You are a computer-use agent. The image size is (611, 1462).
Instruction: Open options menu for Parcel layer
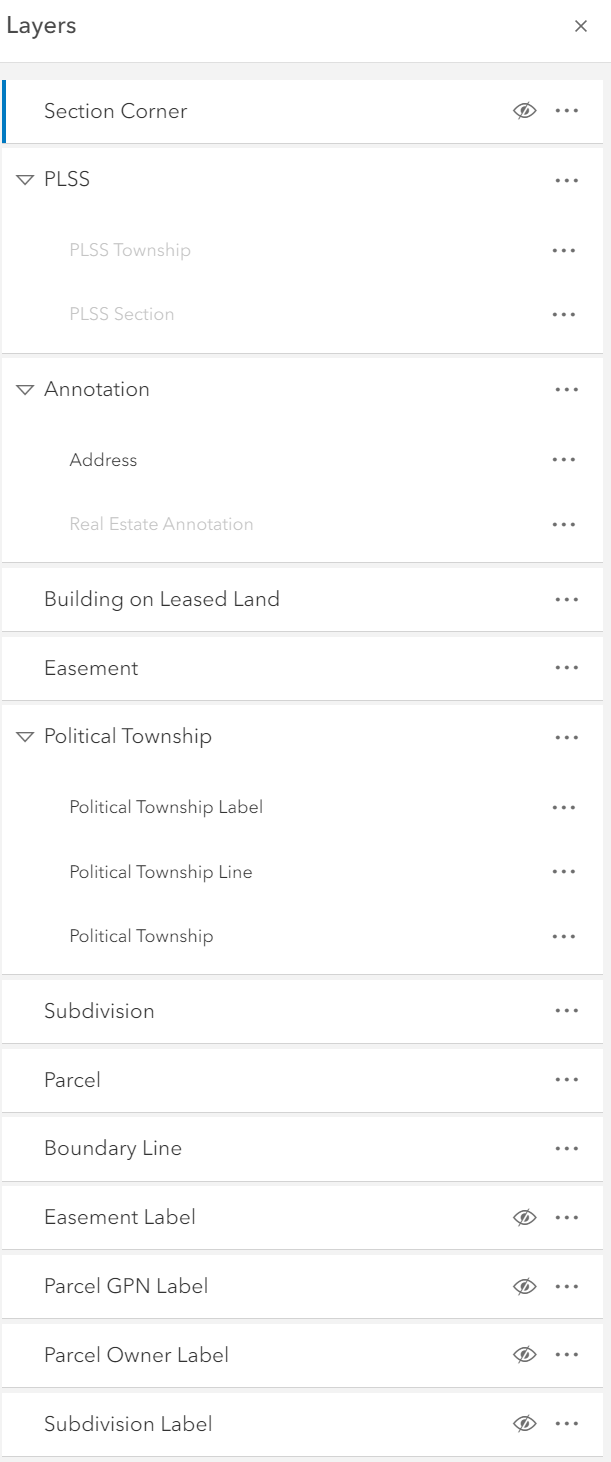[567, 1080]
